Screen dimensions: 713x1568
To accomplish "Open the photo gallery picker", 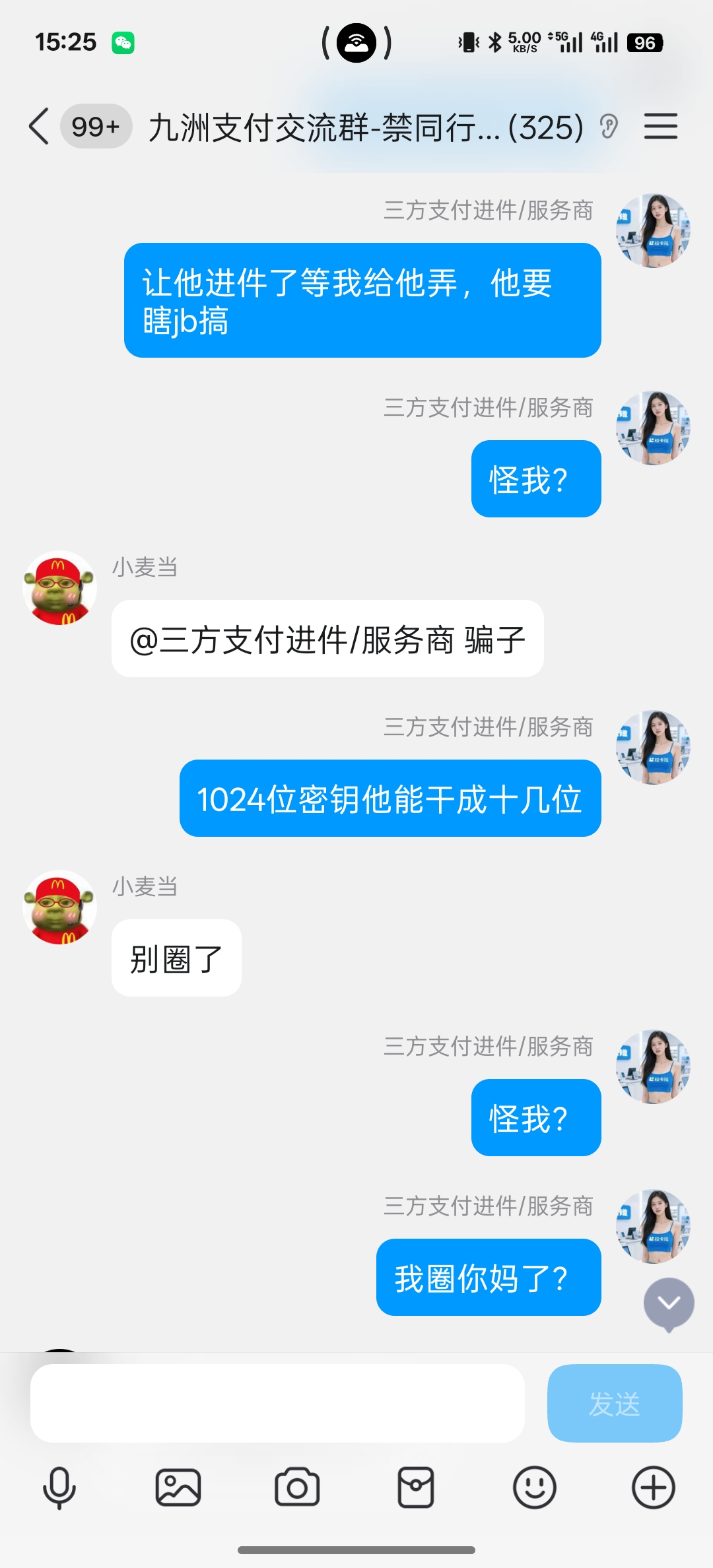I will click(178, 1487).
